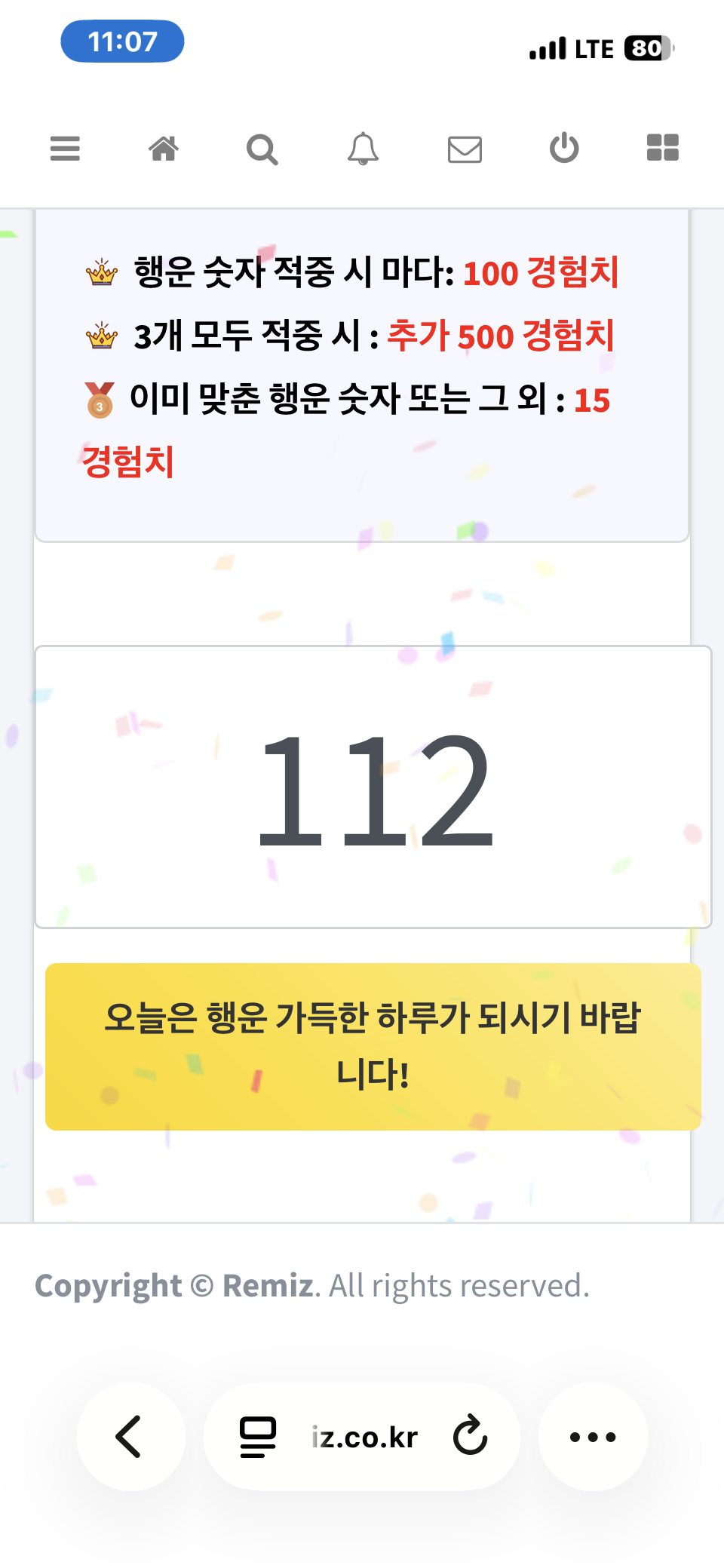This screenshot has height=1568, width=724.
Task: Open the messages envelope
Action: point(465,149)
